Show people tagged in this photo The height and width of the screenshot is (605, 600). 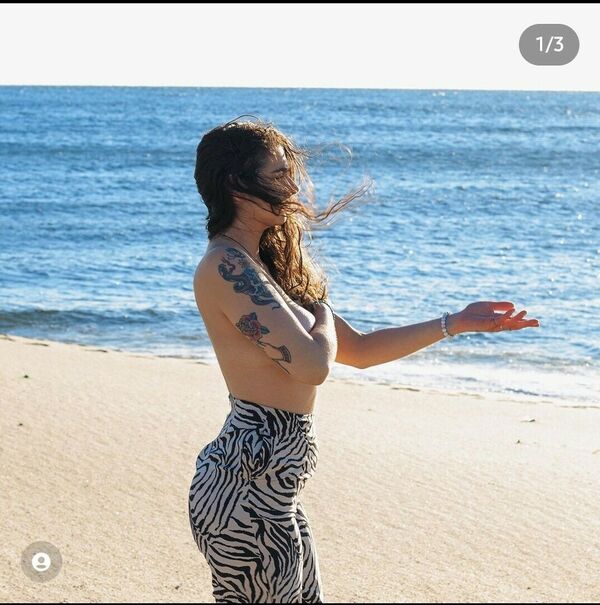(x=41, y=562)
